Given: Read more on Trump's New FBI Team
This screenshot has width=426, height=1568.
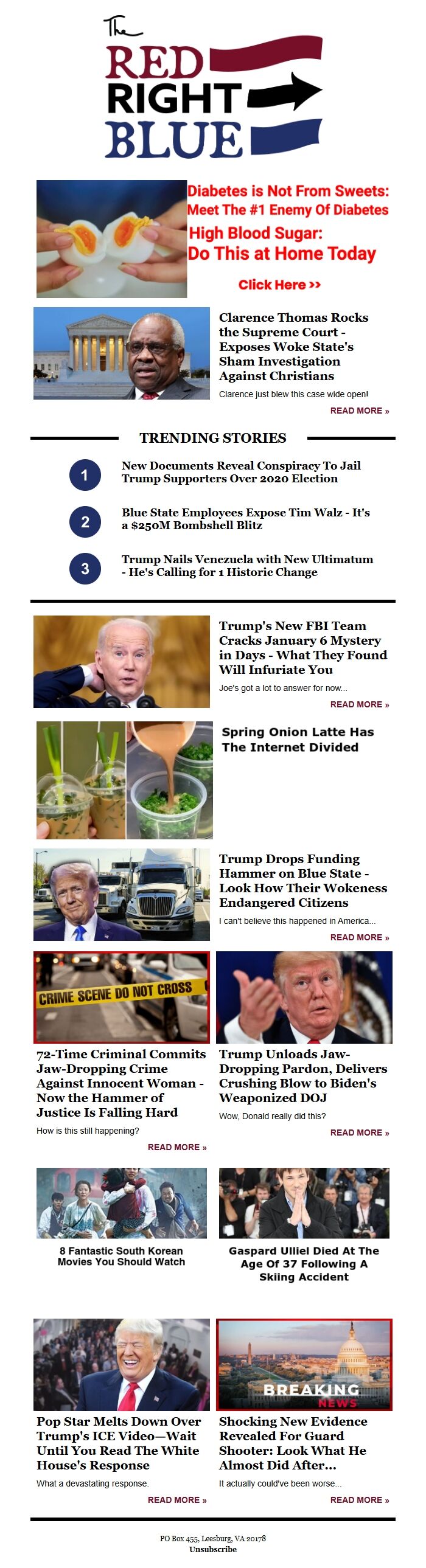Looking at the screenshot, I should point(359,704).
